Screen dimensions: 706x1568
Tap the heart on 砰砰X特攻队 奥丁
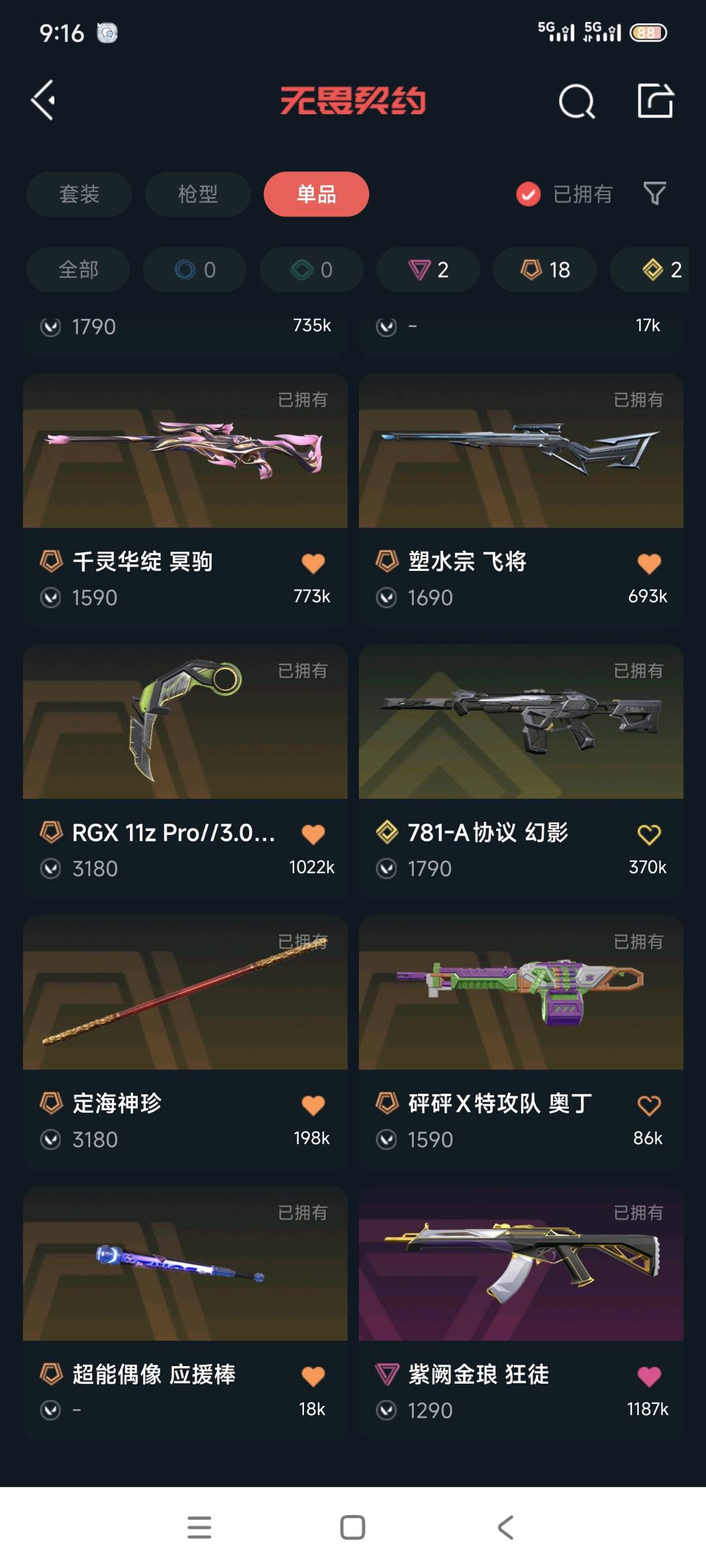[x=649, y=1105]
